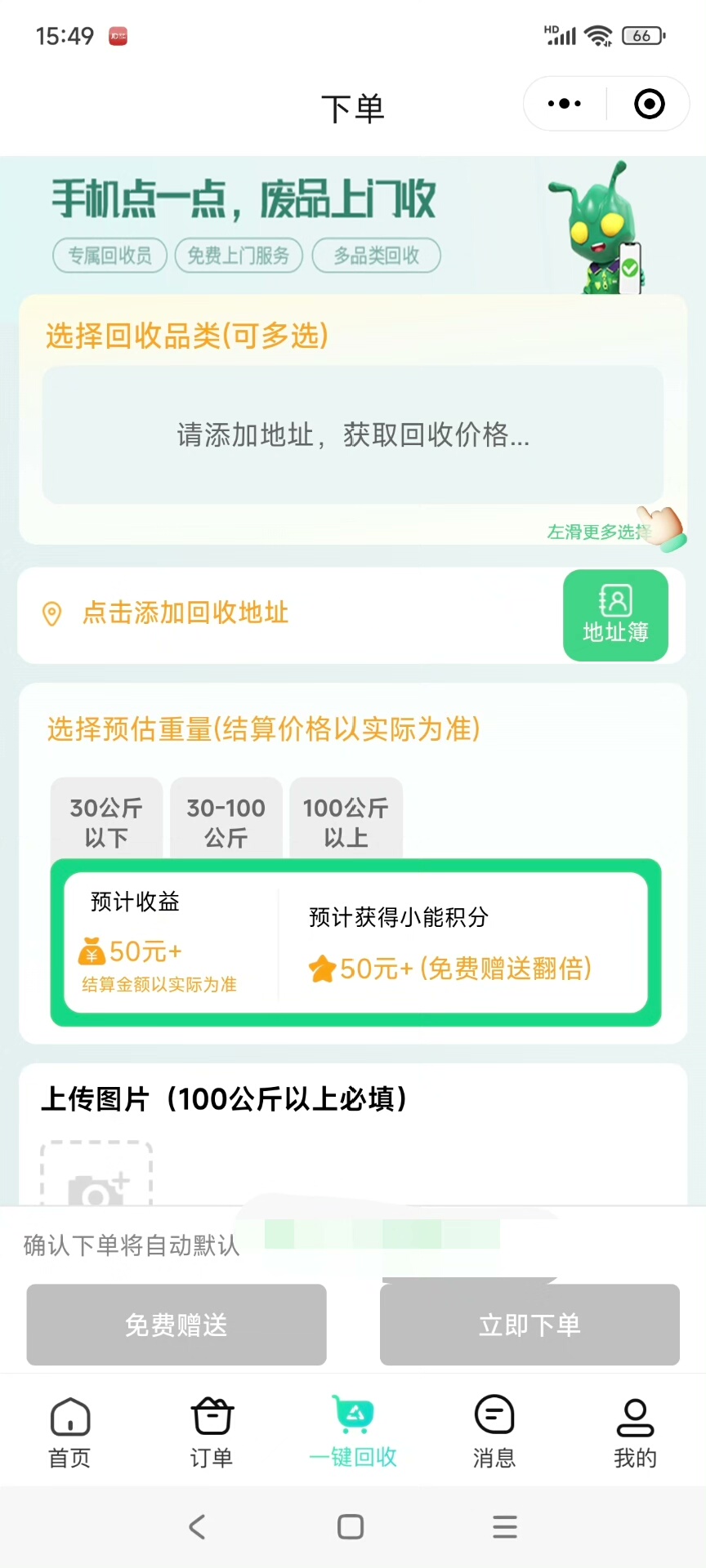The height and width of the screenshot is (1568, 706).
Task: Open system recent apps
Action: [x=505, y=1526]
